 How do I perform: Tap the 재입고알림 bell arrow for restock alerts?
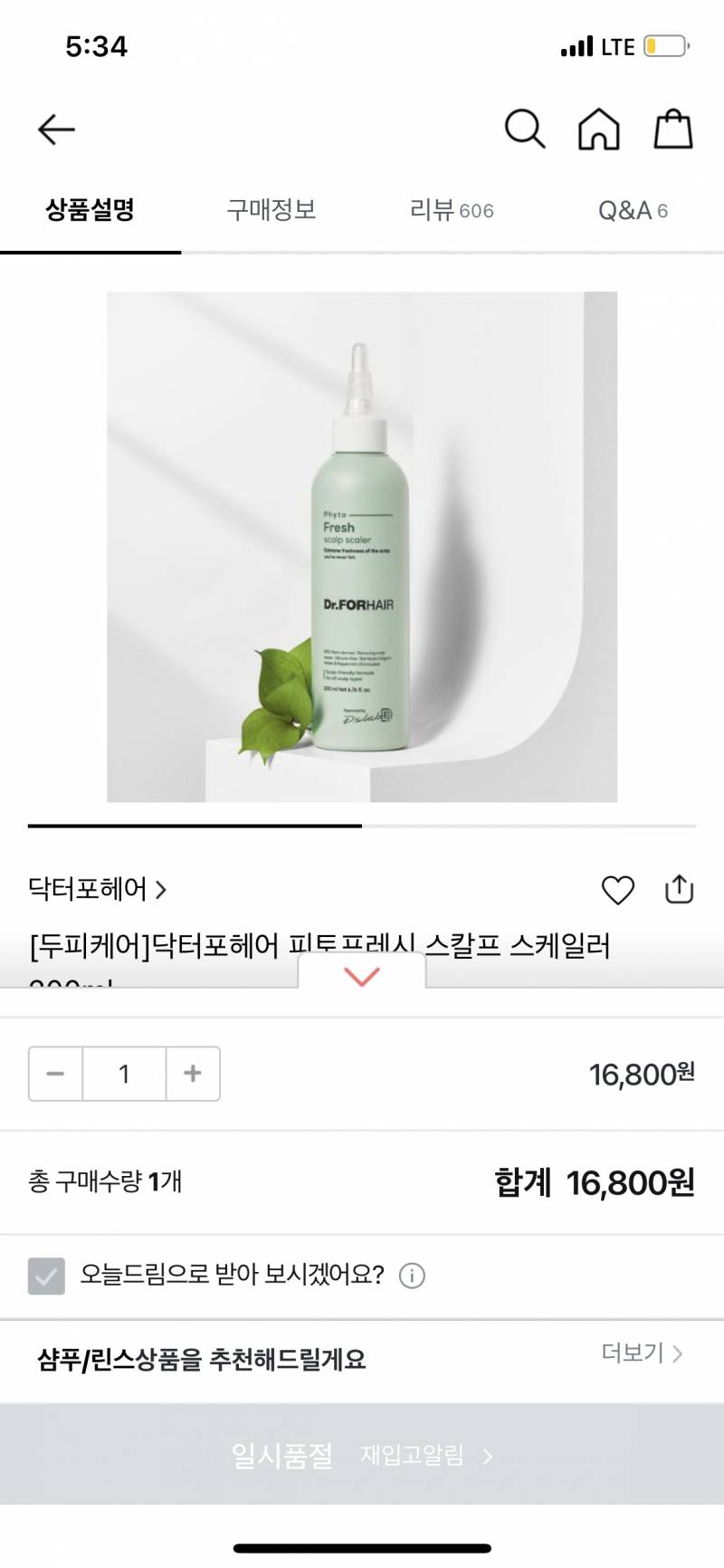pyautogui.click(x=416, y=1456)
